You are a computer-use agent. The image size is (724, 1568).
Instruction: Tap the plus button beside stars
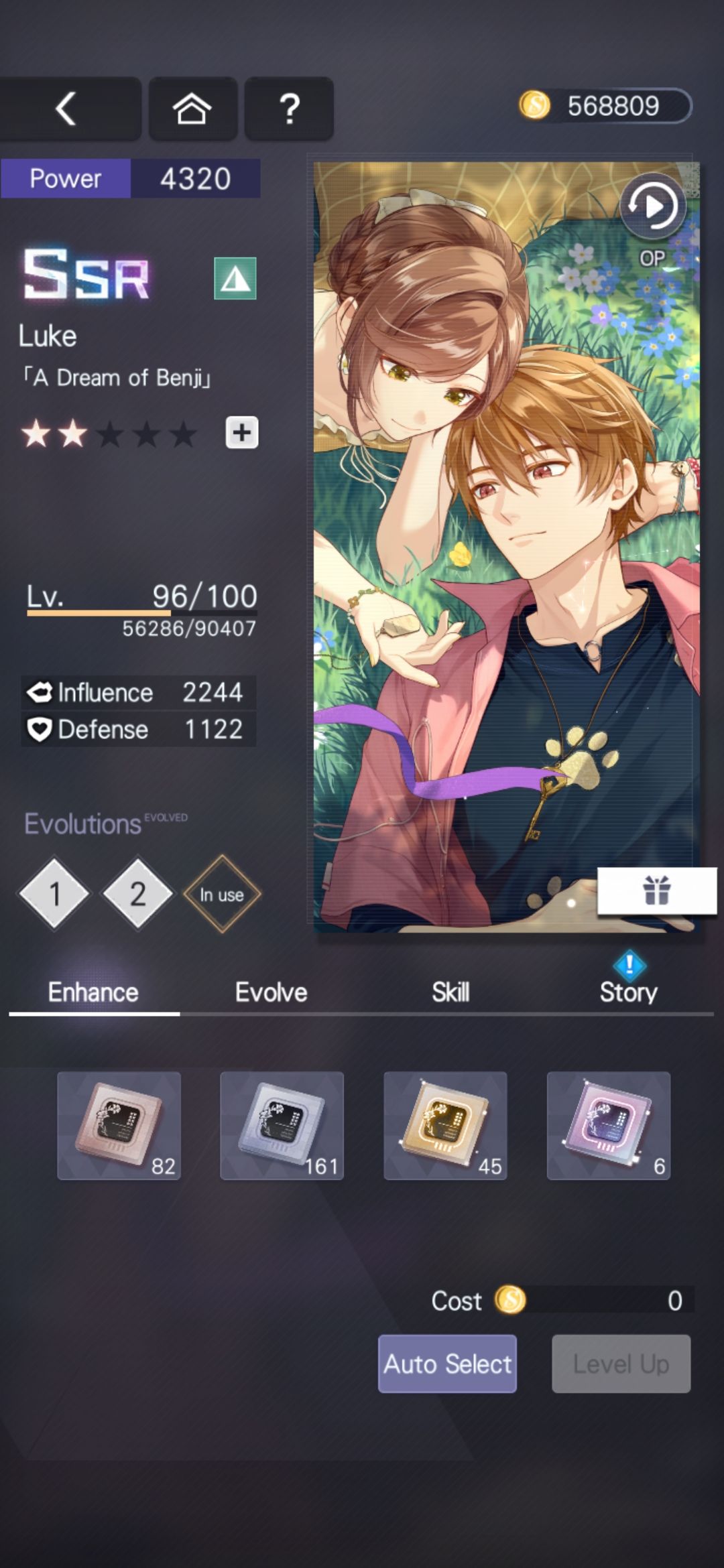click(241, 433)
